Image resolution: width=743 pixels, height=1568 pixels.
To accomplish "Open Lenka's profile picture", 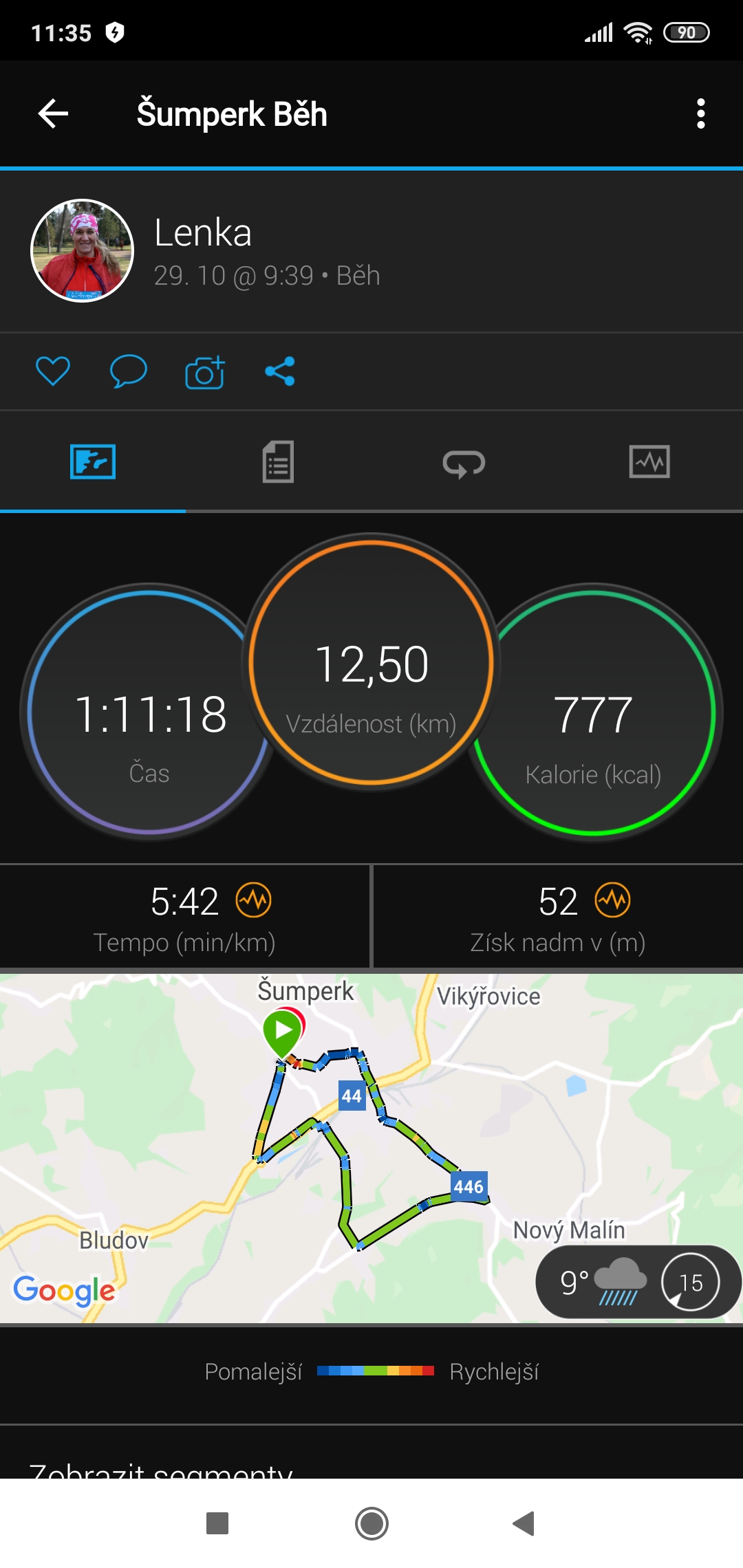I will click(82, 250).
